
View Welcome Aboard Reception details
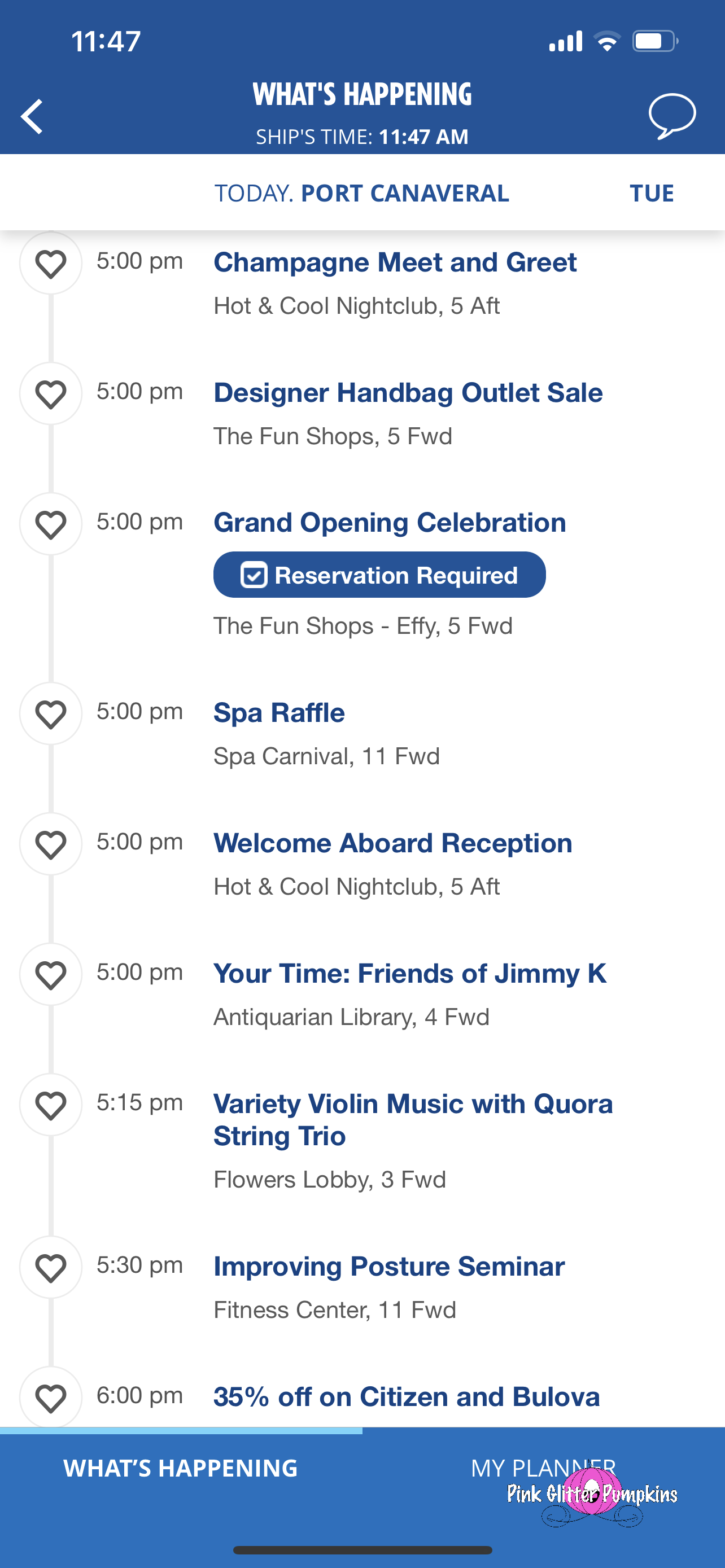coord(392,844)
